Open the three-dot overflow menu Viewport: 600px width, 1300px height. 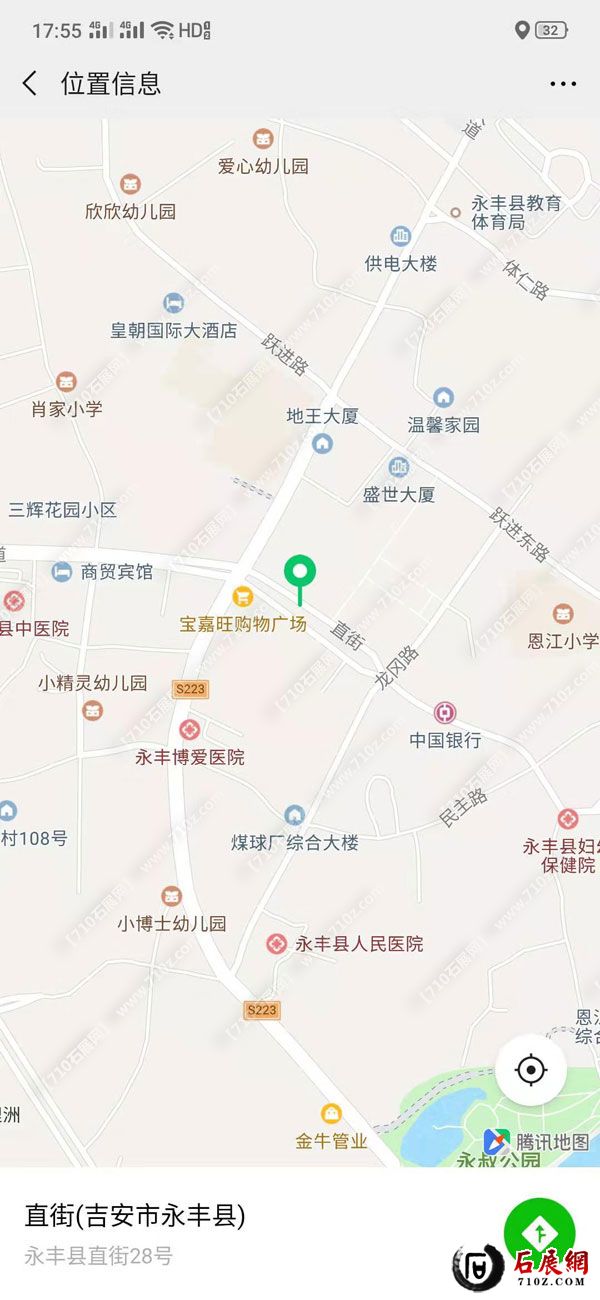[x=563, y=84]
